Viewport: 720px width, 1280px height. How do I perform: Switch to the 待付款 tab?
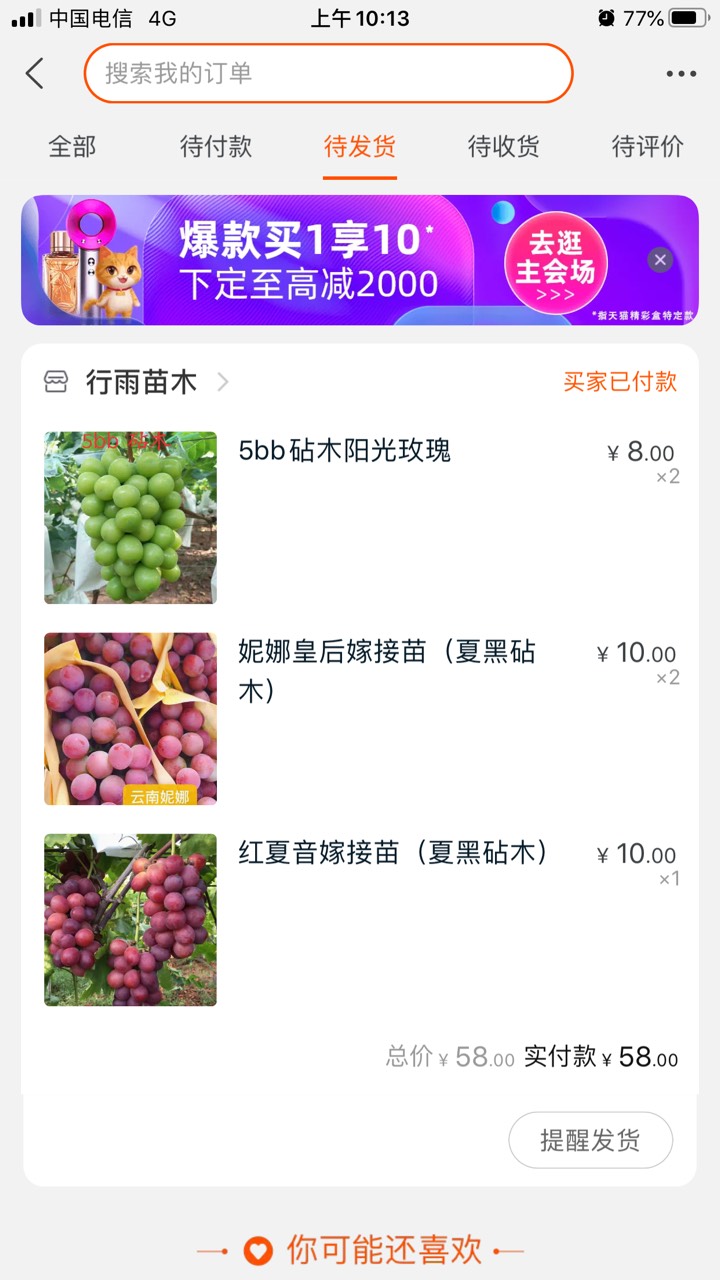[216, 147]
